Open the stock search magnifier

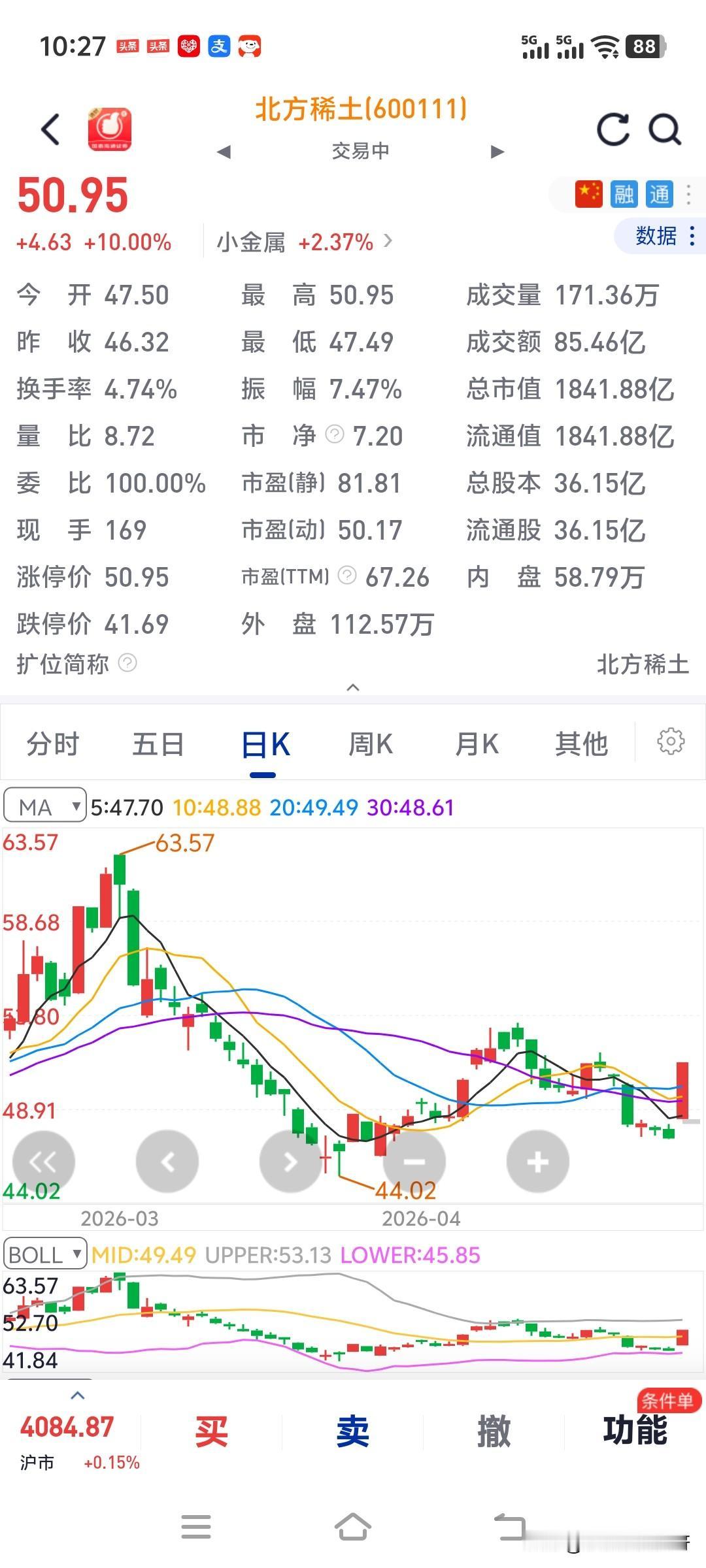(665, 129)
